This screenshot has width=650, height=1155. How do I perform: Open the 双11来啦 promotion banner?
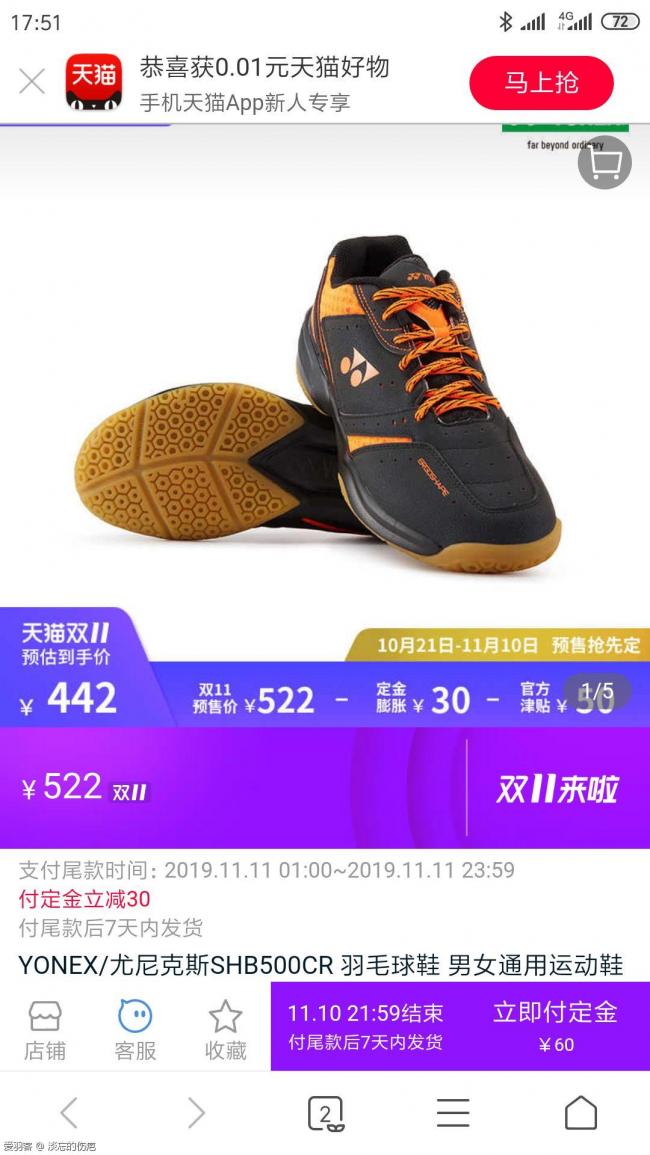coord(557,789)
